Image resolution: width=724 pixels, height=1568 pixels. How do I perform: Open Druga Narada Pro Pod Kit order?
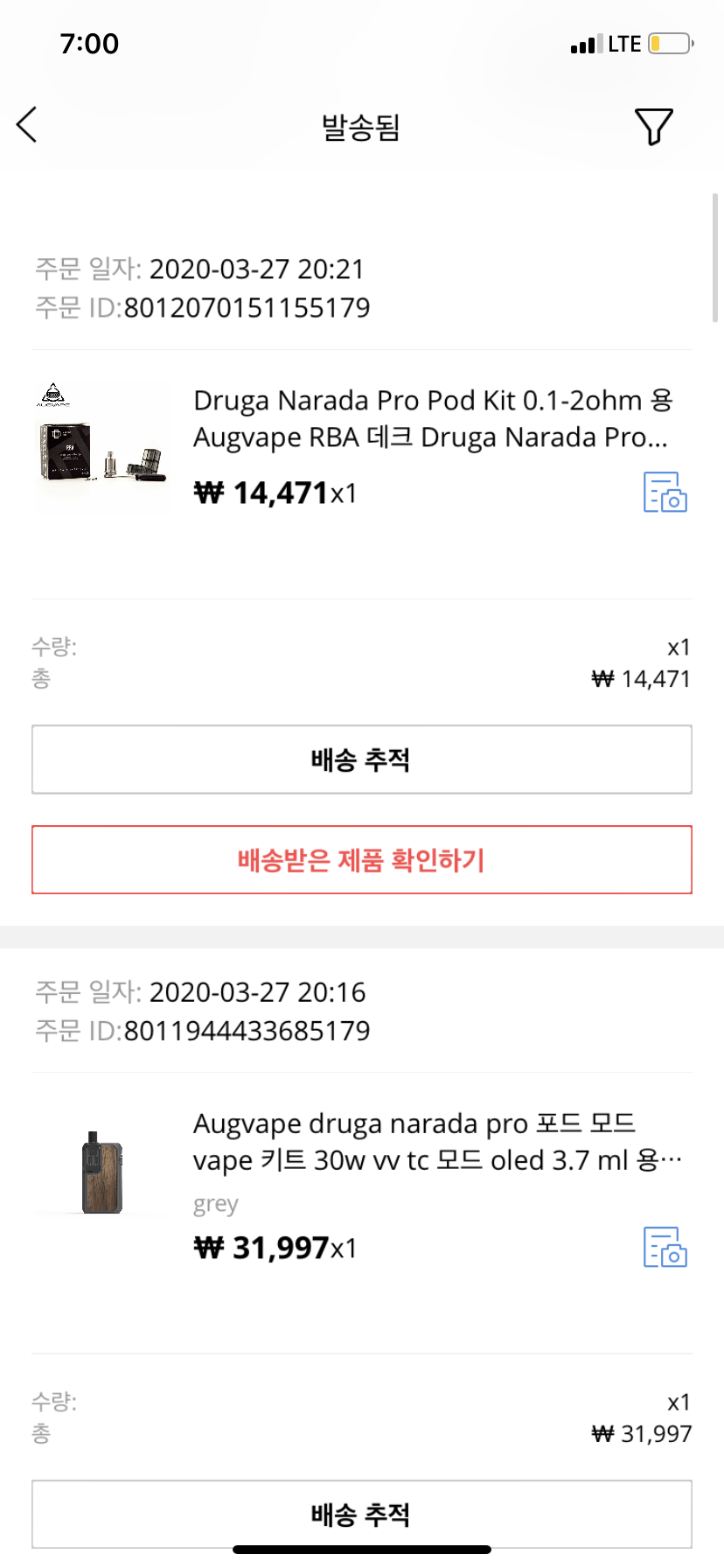point(430,419)
